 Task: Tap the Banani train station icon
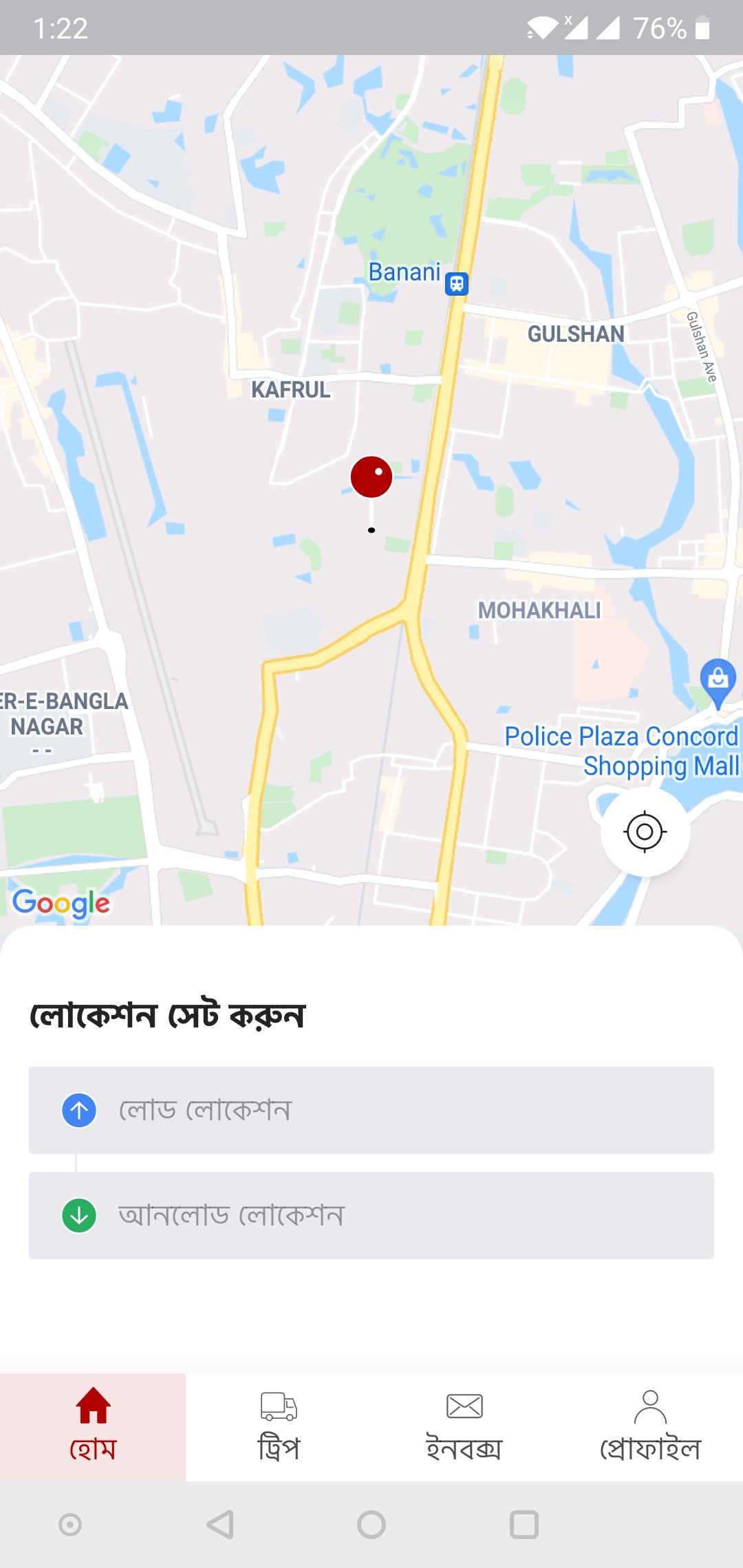456,283
